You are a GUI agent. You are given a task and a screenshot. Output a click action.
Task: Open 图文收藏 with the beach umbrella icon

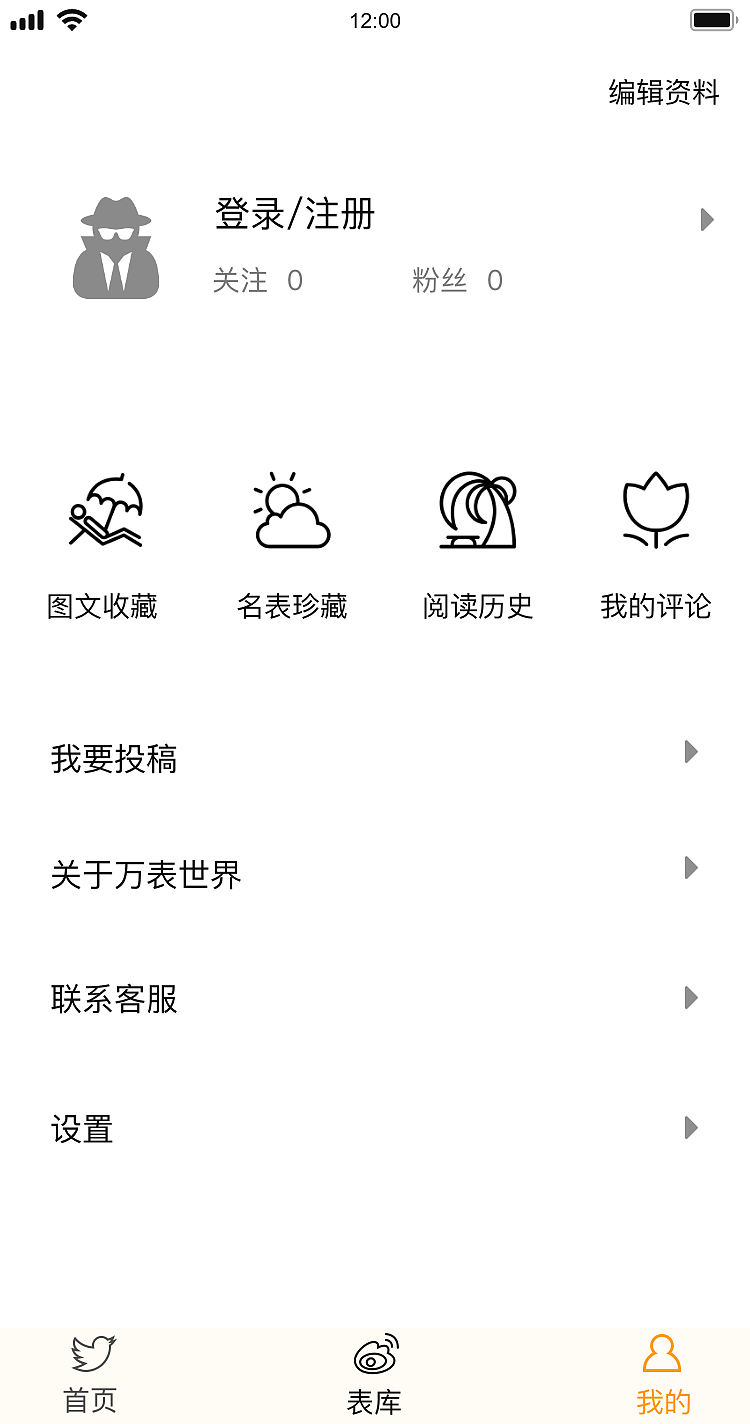(x=104, y=512)
